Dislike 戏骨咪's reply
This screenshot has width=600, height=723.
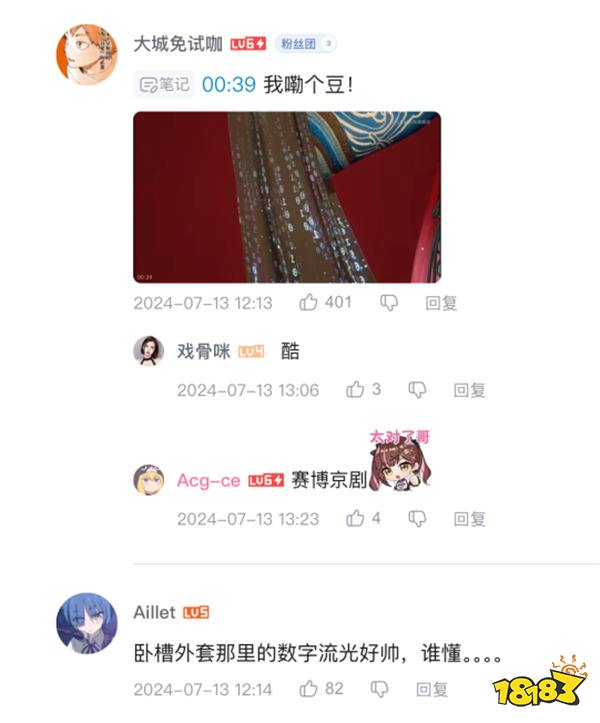coord(417,390)
